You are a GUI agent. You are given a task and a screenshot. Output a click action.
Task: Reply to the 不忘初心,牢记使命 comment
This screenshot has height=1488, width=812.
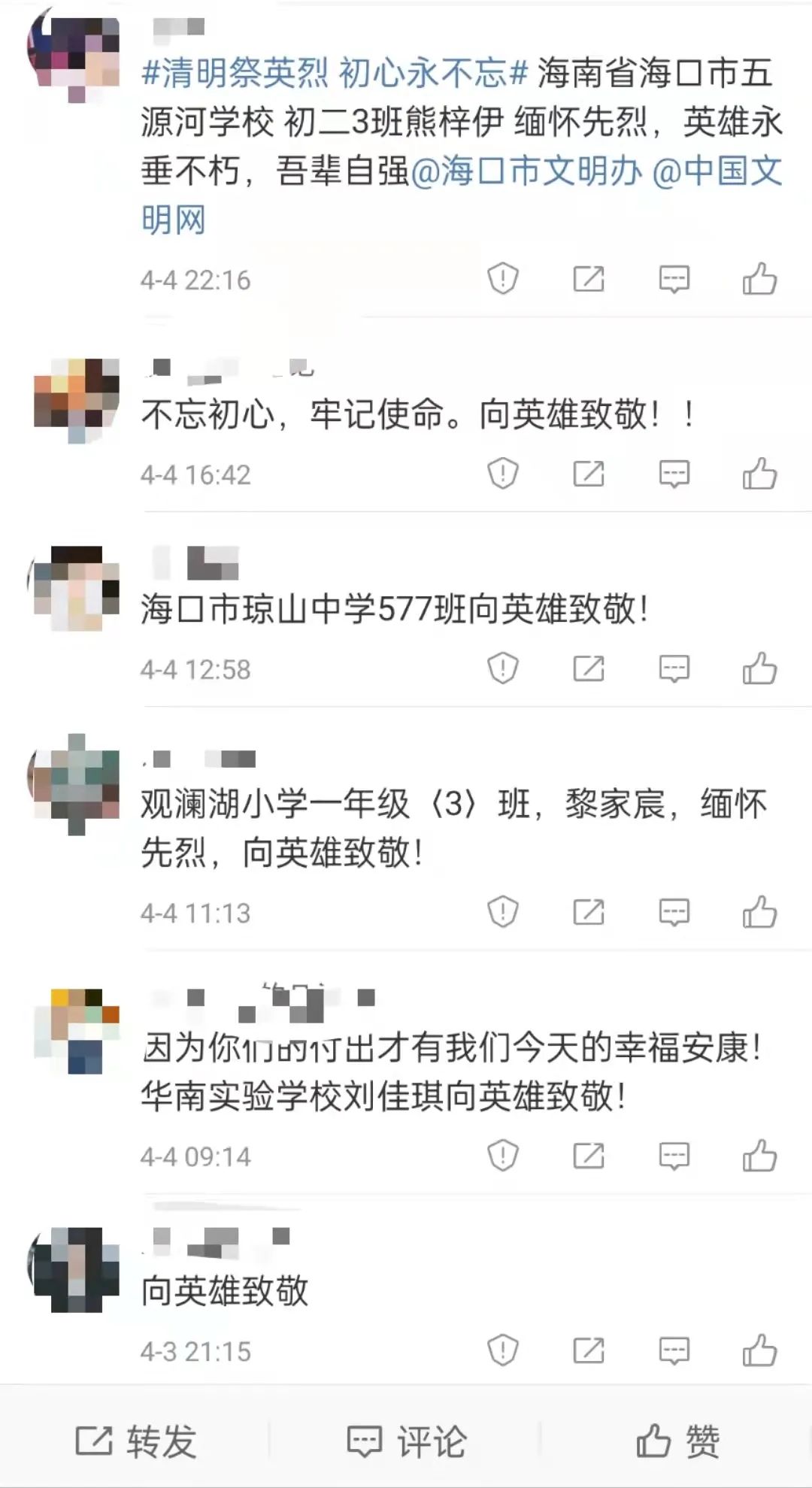(674, 474)
